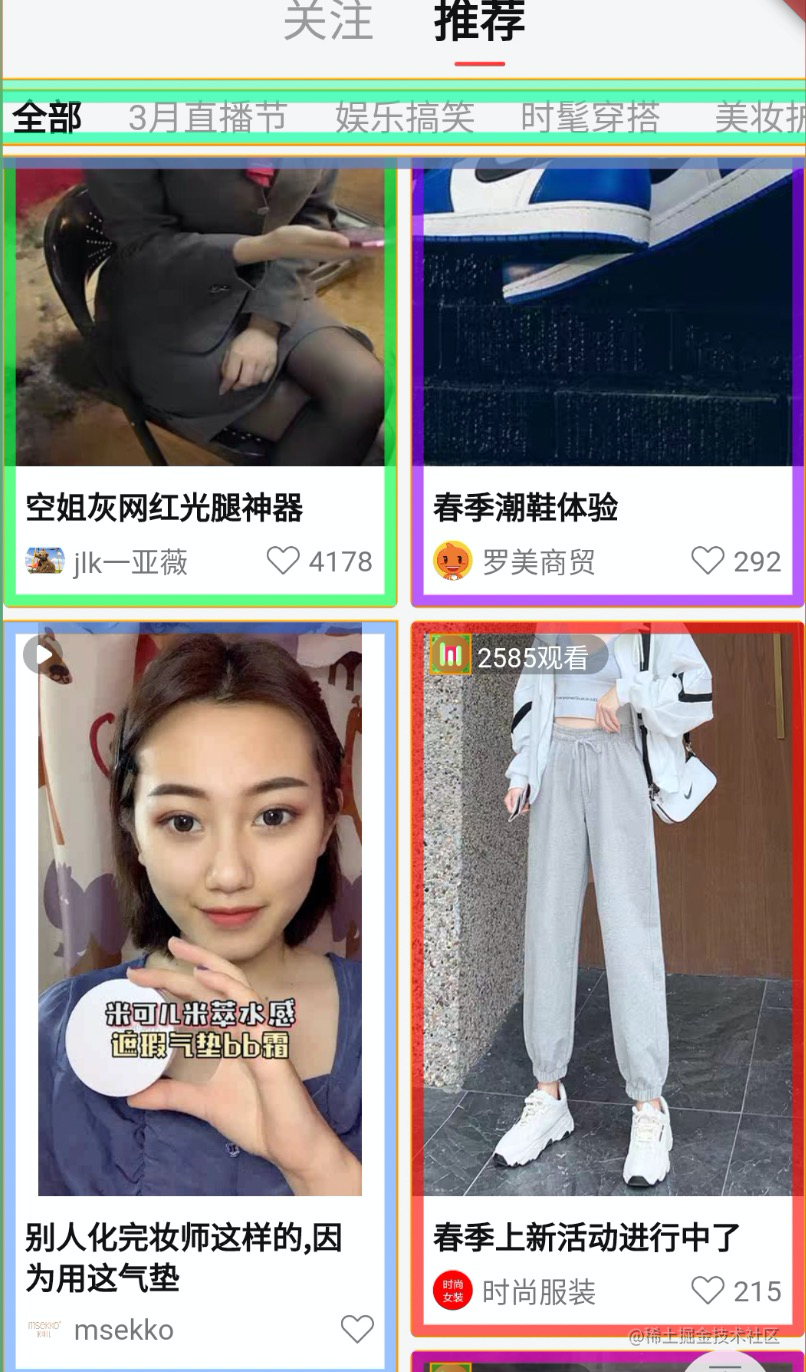Open 时尚服装 profile avatar
This screenshot has width=806, height=1372.
(x=452, y=1291)
